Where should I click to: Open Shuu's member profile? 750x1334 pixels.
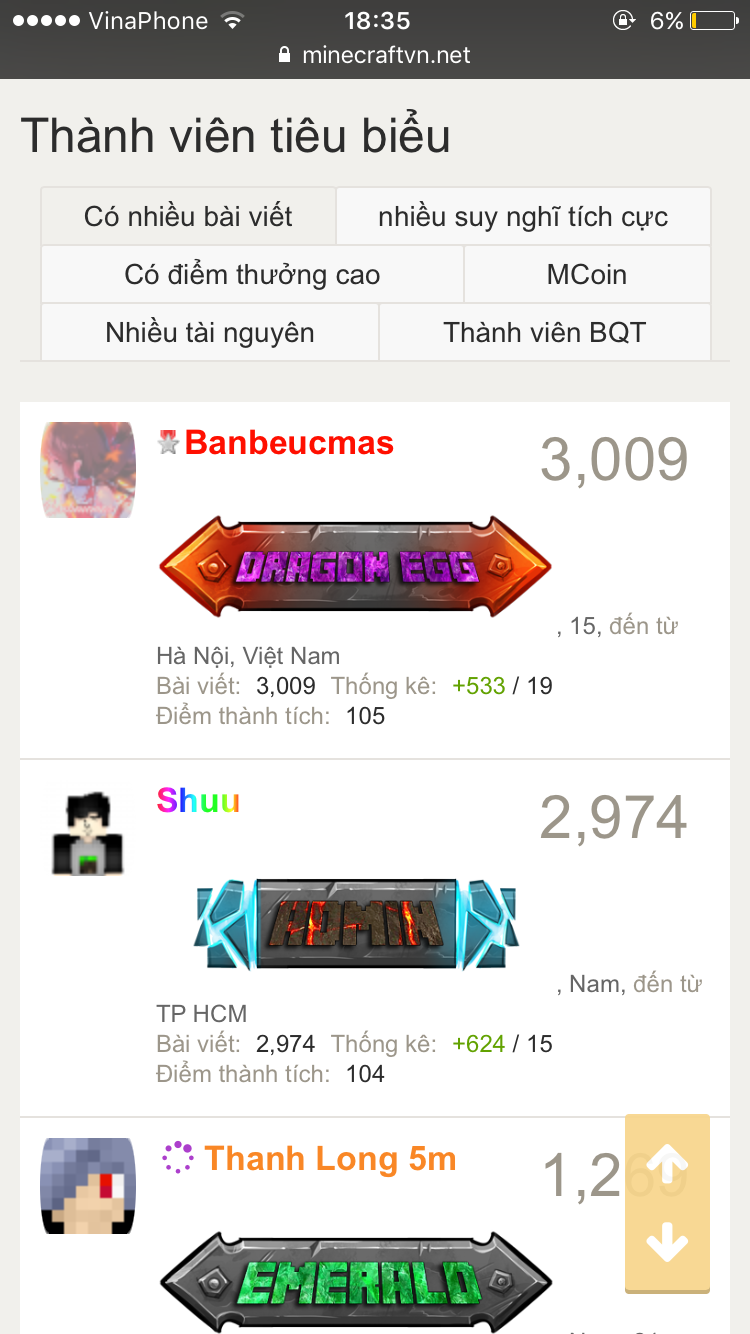[198, 800]
